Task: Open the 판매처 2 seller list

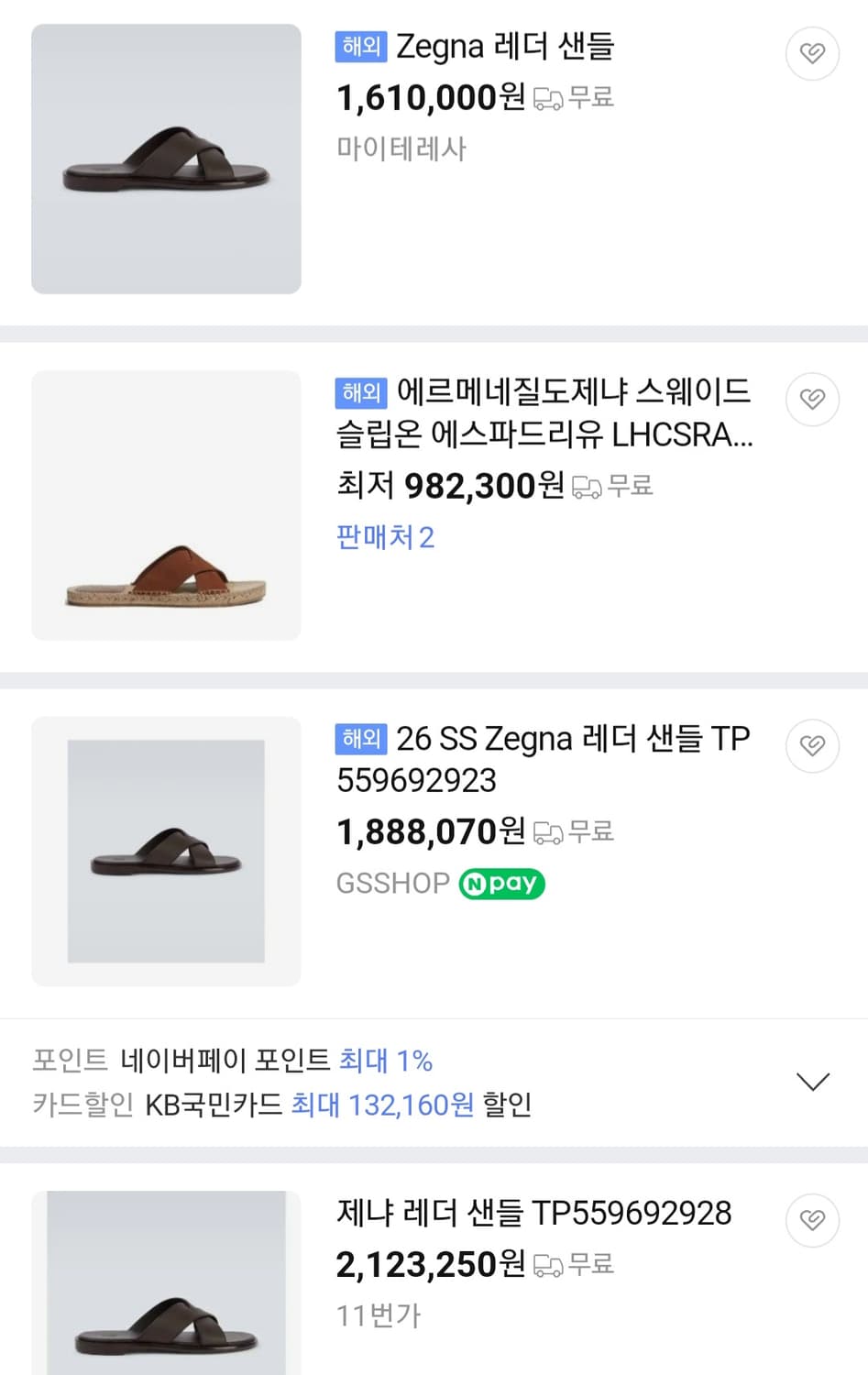Action: point(385,538)
